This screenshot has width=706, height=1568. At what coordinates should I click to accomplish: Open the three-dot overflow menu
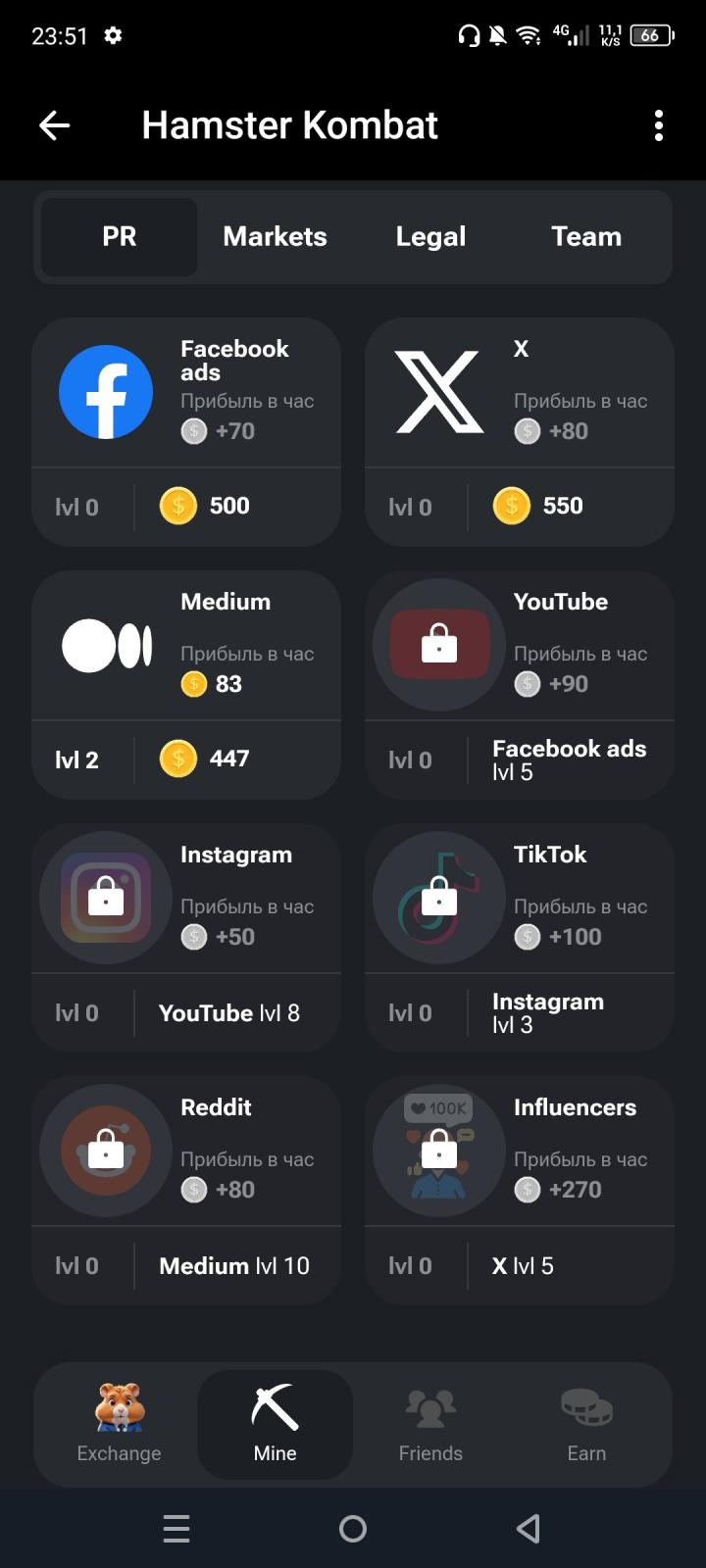tap(659, 125)
